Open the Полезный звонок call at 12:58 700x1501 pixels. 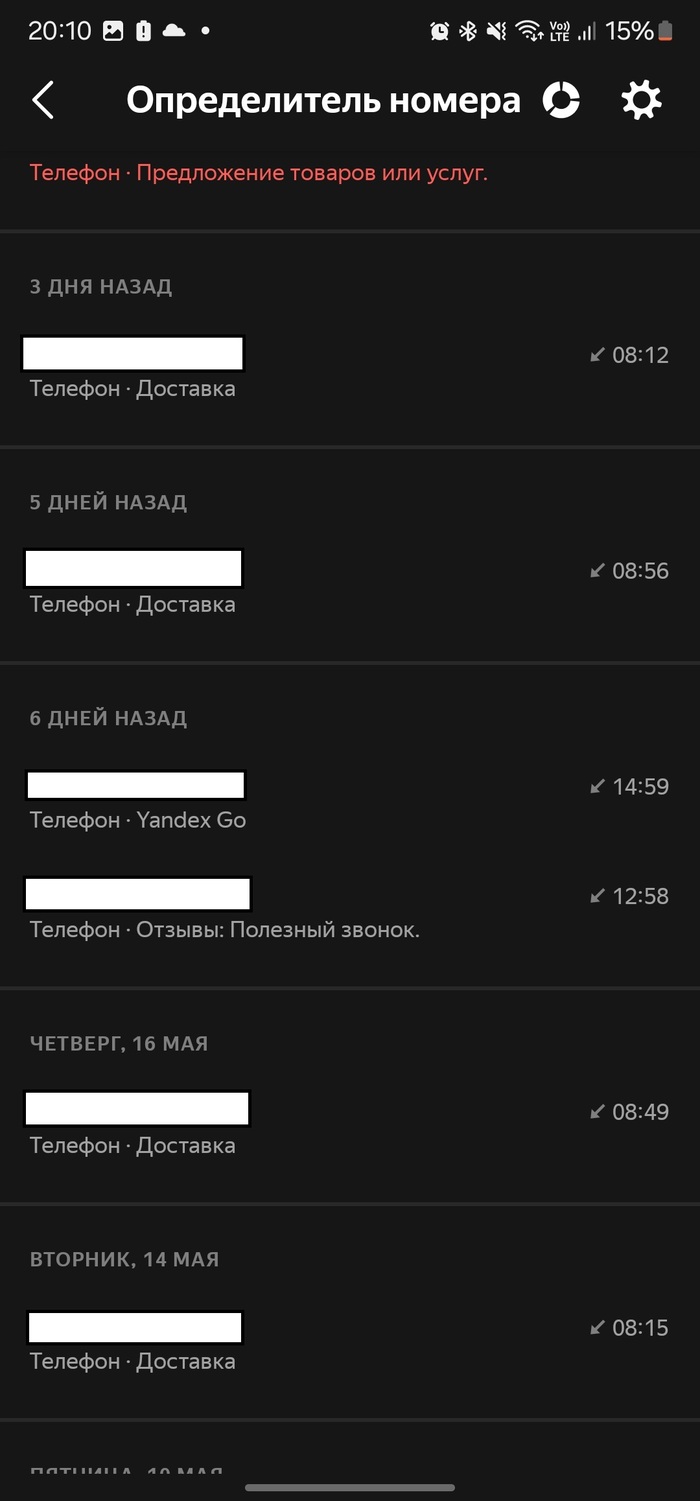(349, 911)
